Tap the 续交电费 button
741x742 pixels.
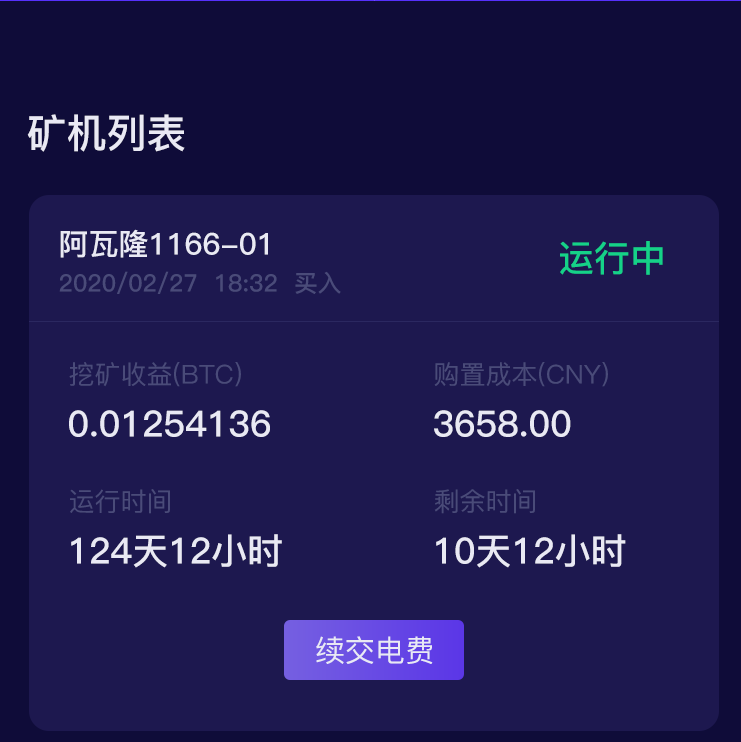pos(373,650)
